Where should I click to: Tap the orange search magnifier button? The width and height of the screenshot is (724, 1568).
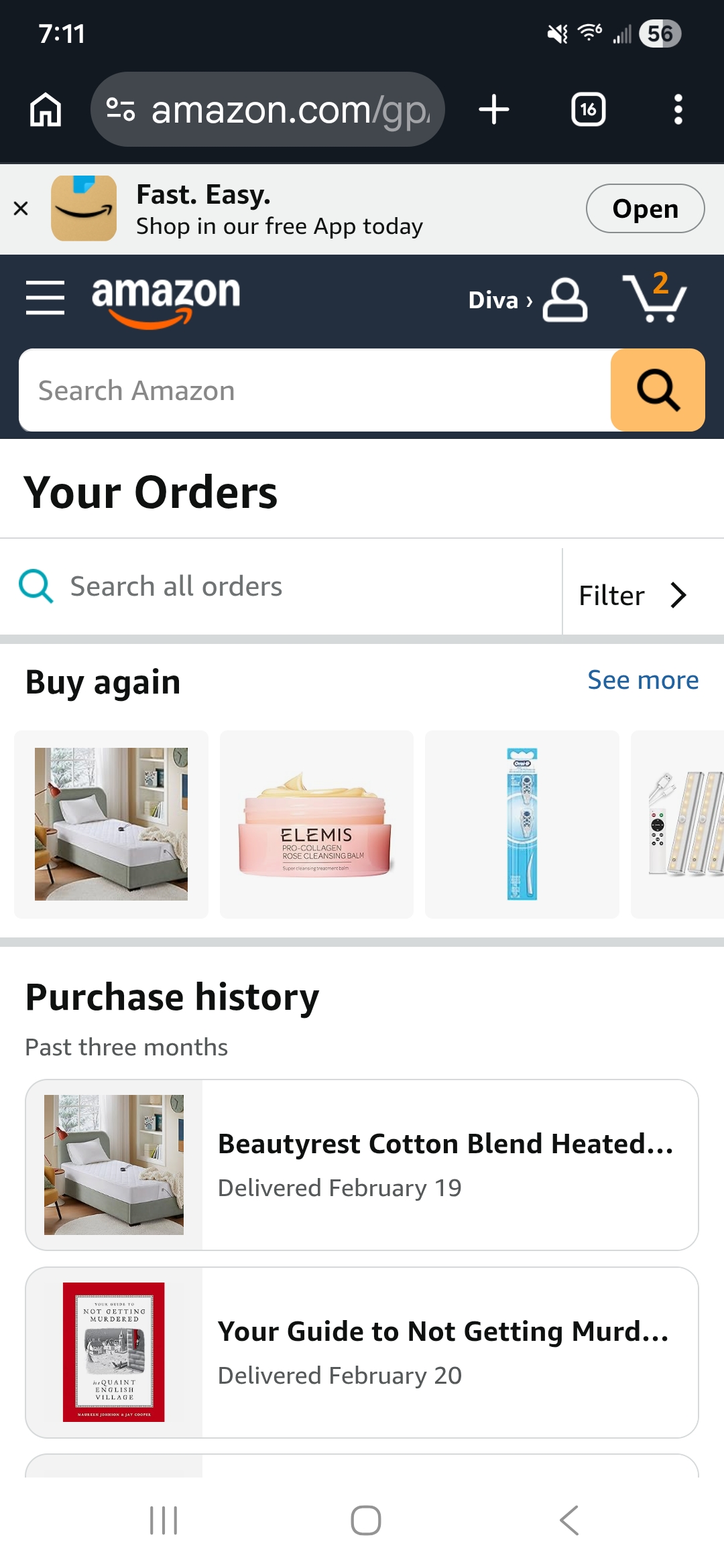pos(658,390)
